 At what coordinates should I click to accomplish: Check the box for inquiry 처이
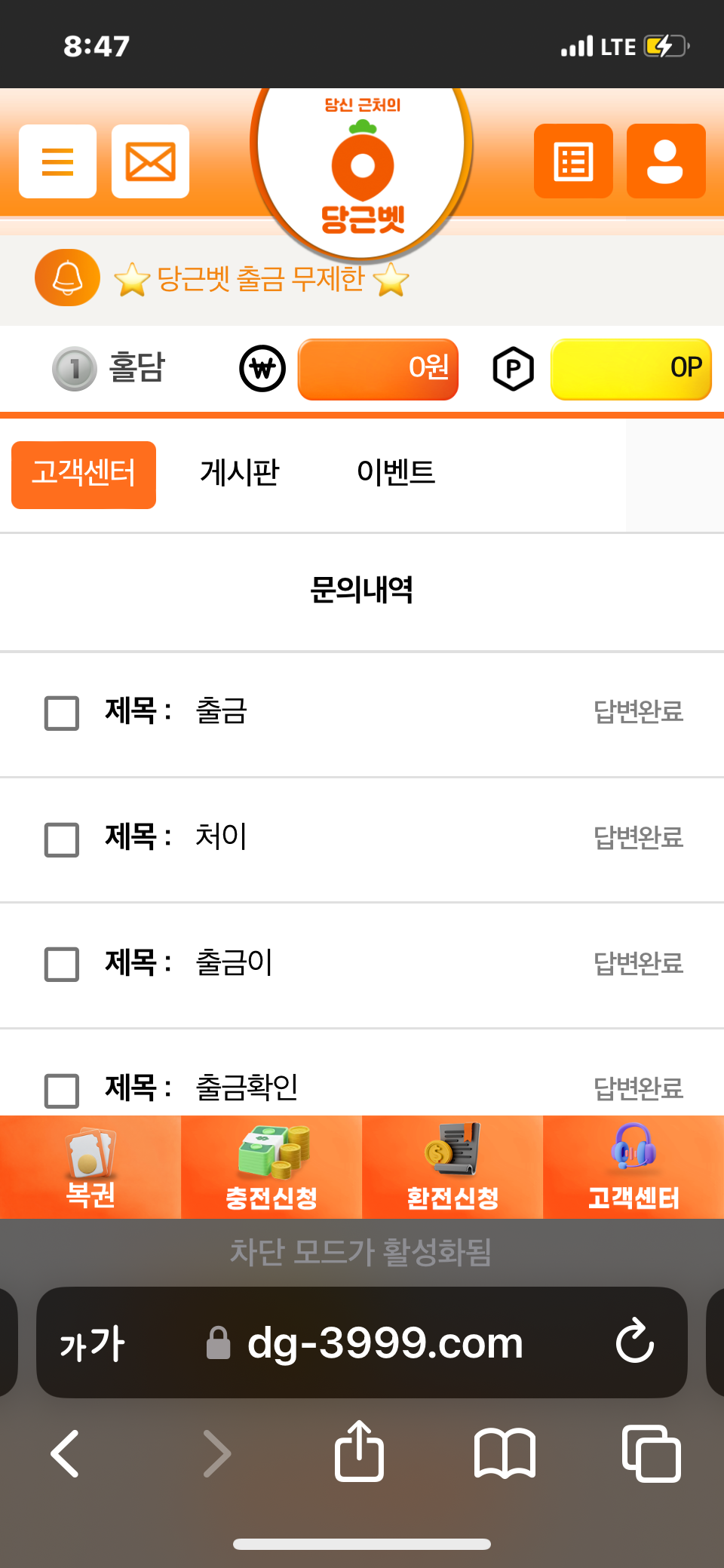point(62,839)
